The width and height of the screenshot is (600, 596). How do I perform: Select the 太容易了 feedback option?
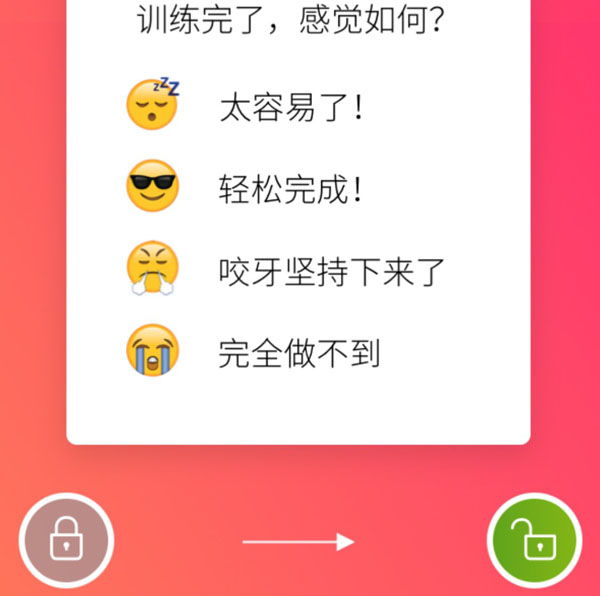[290, 107]
